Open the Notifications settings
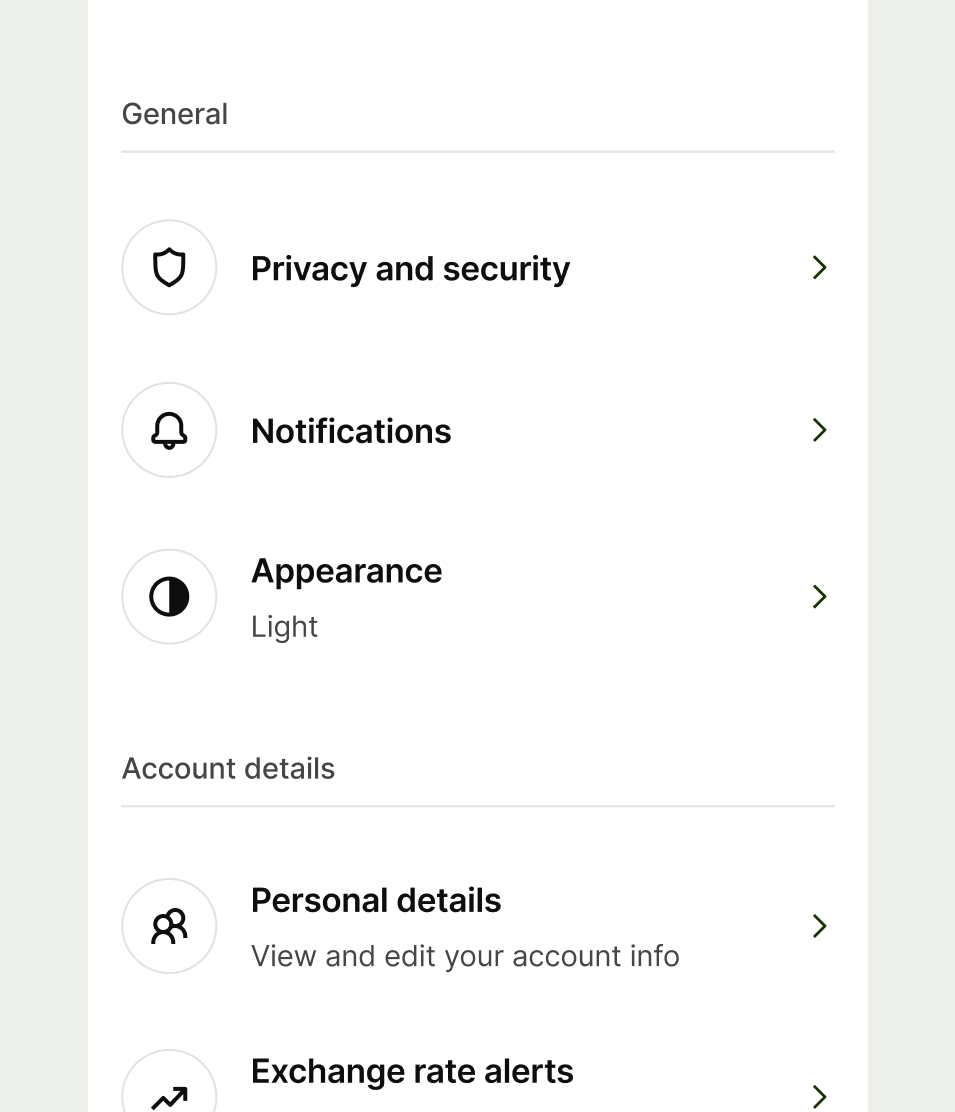Viewport: 955px width, 1112px height. click(x=351, y=430)
